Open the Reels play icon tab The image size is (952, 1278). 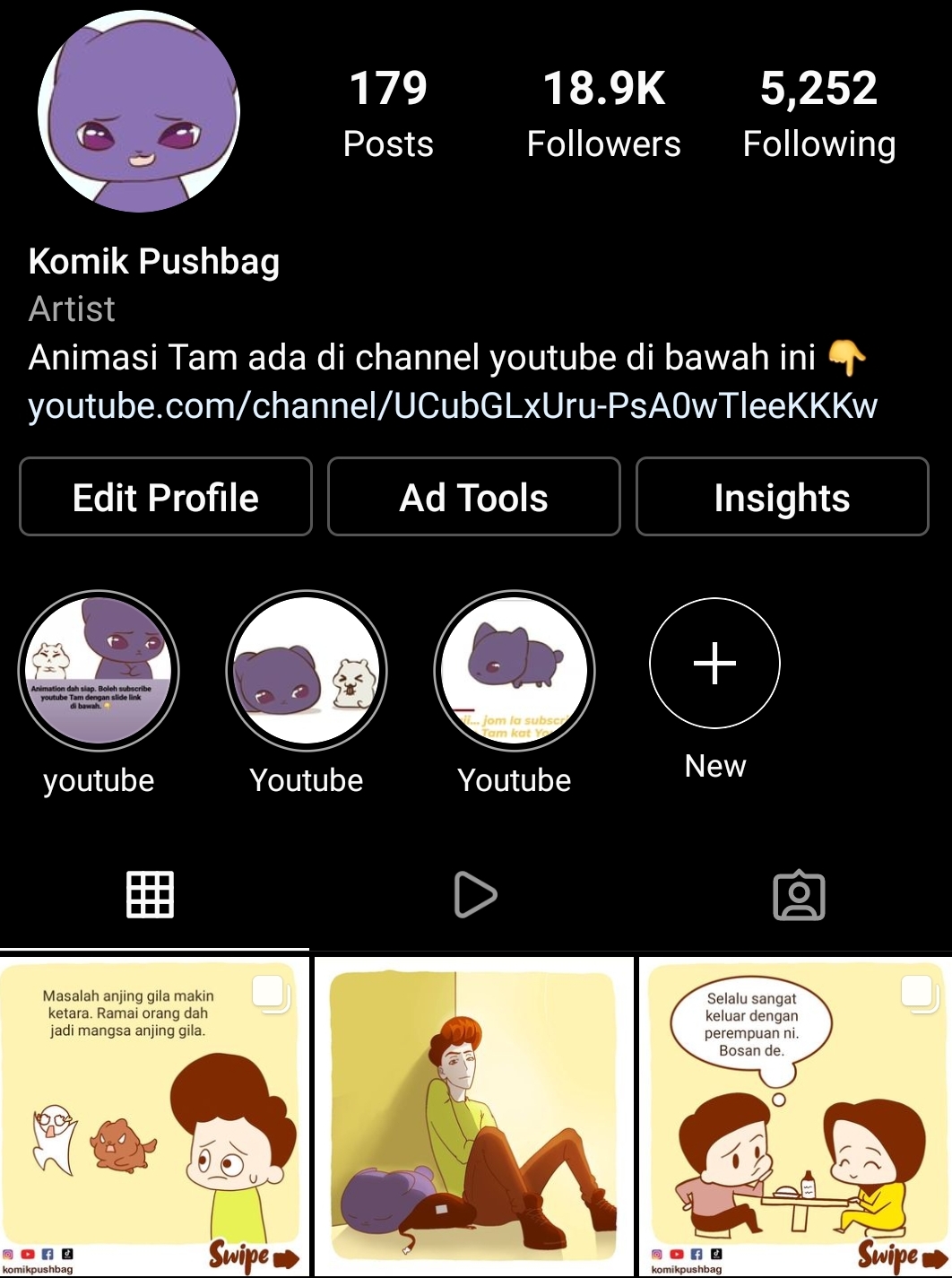476,893
